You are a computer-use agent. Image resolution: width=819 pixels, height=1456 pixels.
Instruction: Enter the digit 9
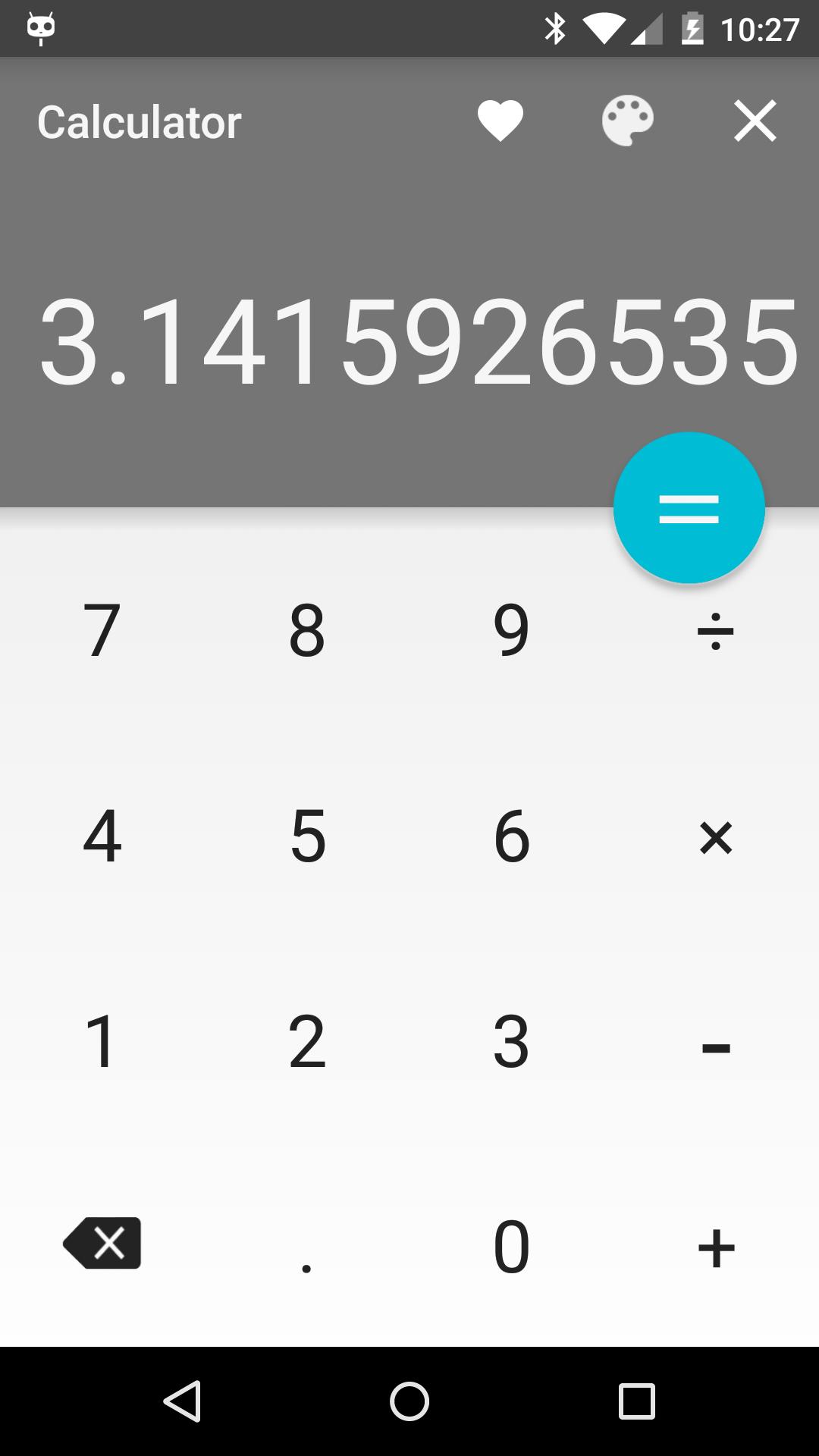coord(511,629)
